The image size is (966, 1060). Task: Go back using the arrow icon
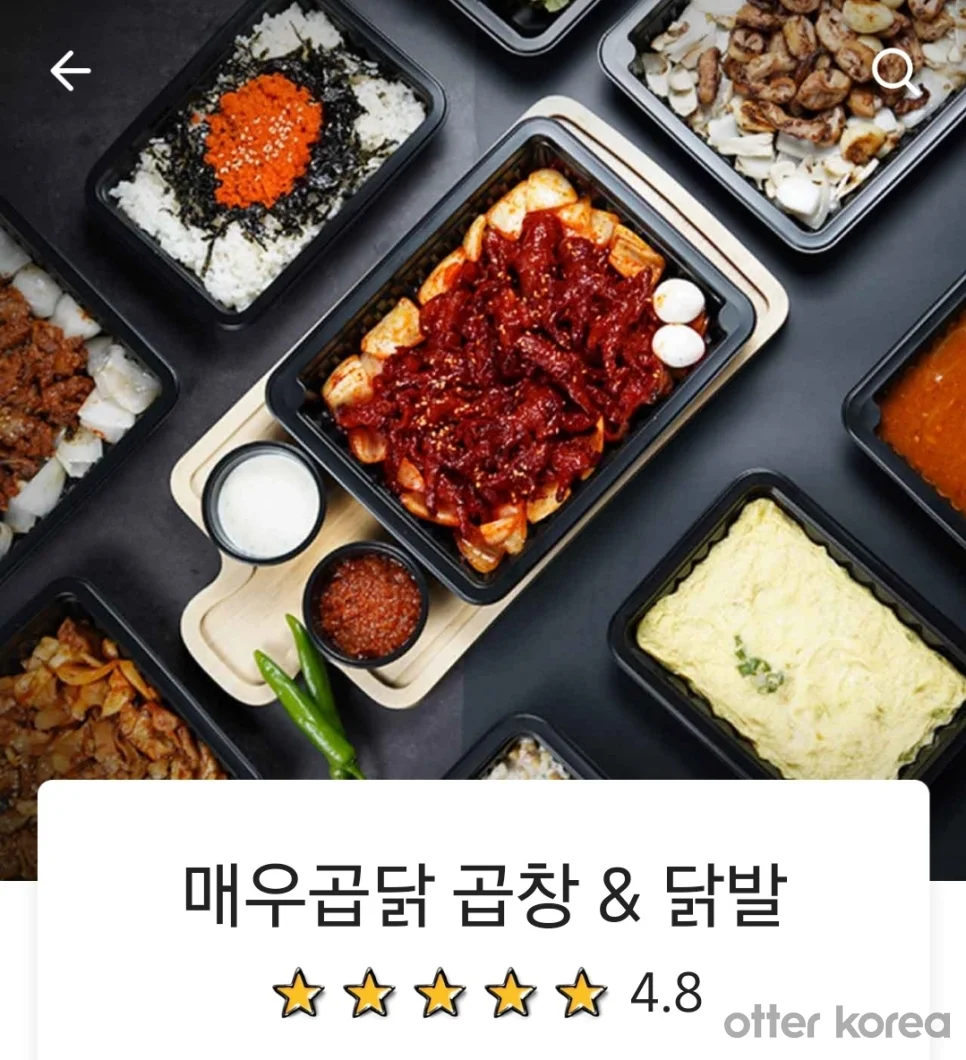click(70, 71)
